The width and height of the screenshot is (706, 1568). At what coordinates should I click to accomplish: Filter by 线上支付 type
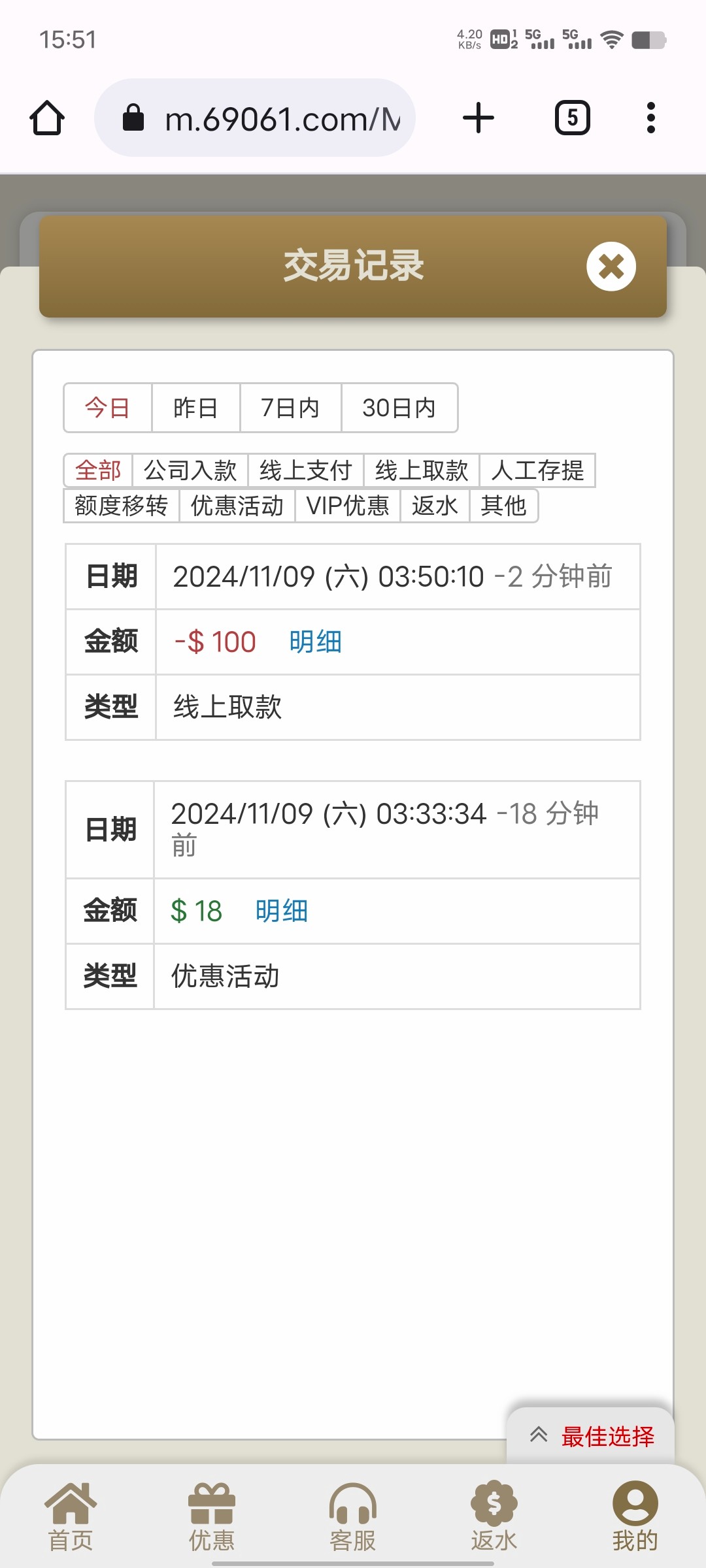coord(305,470)
